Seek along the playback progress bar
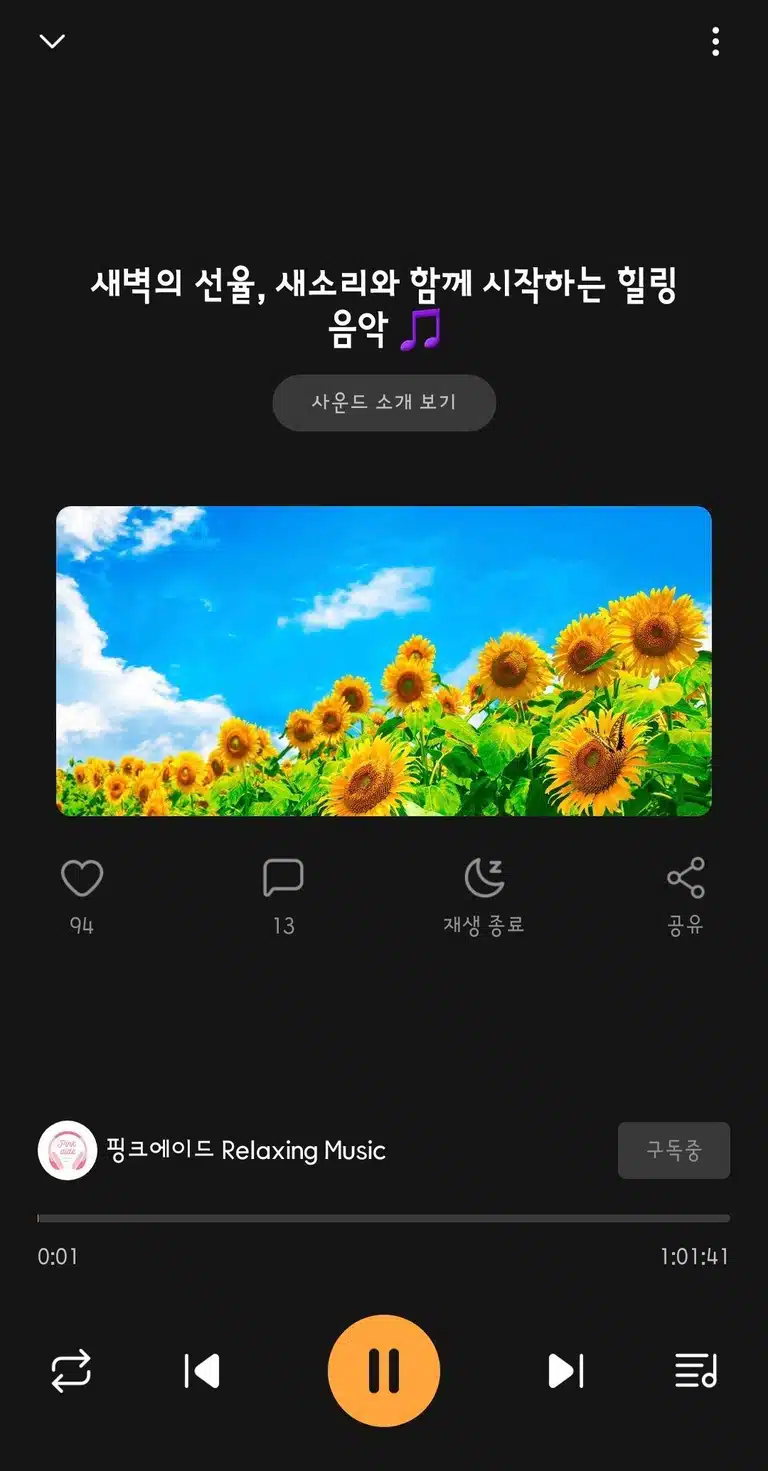This screenshot has width=768, height=1471. [x=384, y=1218]
